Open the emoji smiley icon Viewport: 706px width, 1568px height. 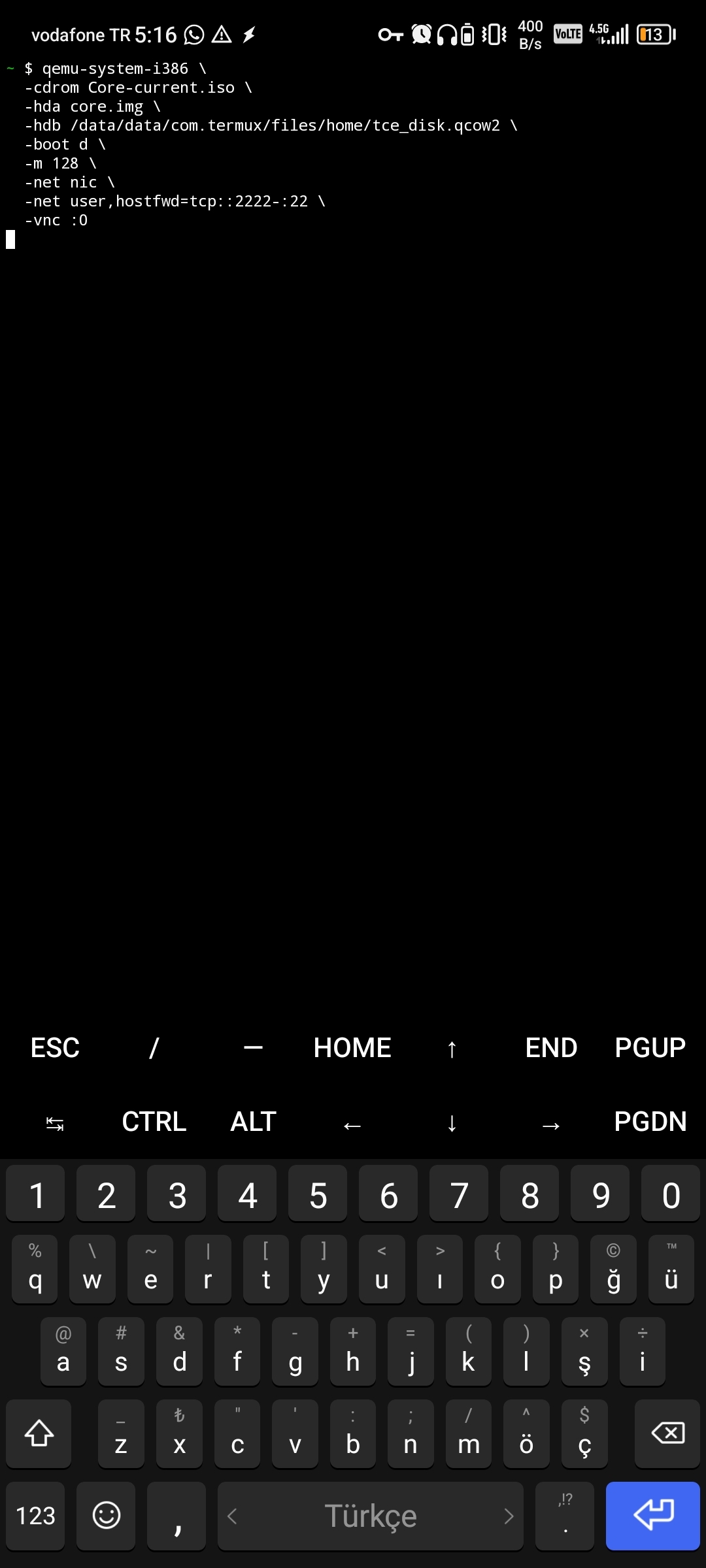click(x=106, y=1516)
